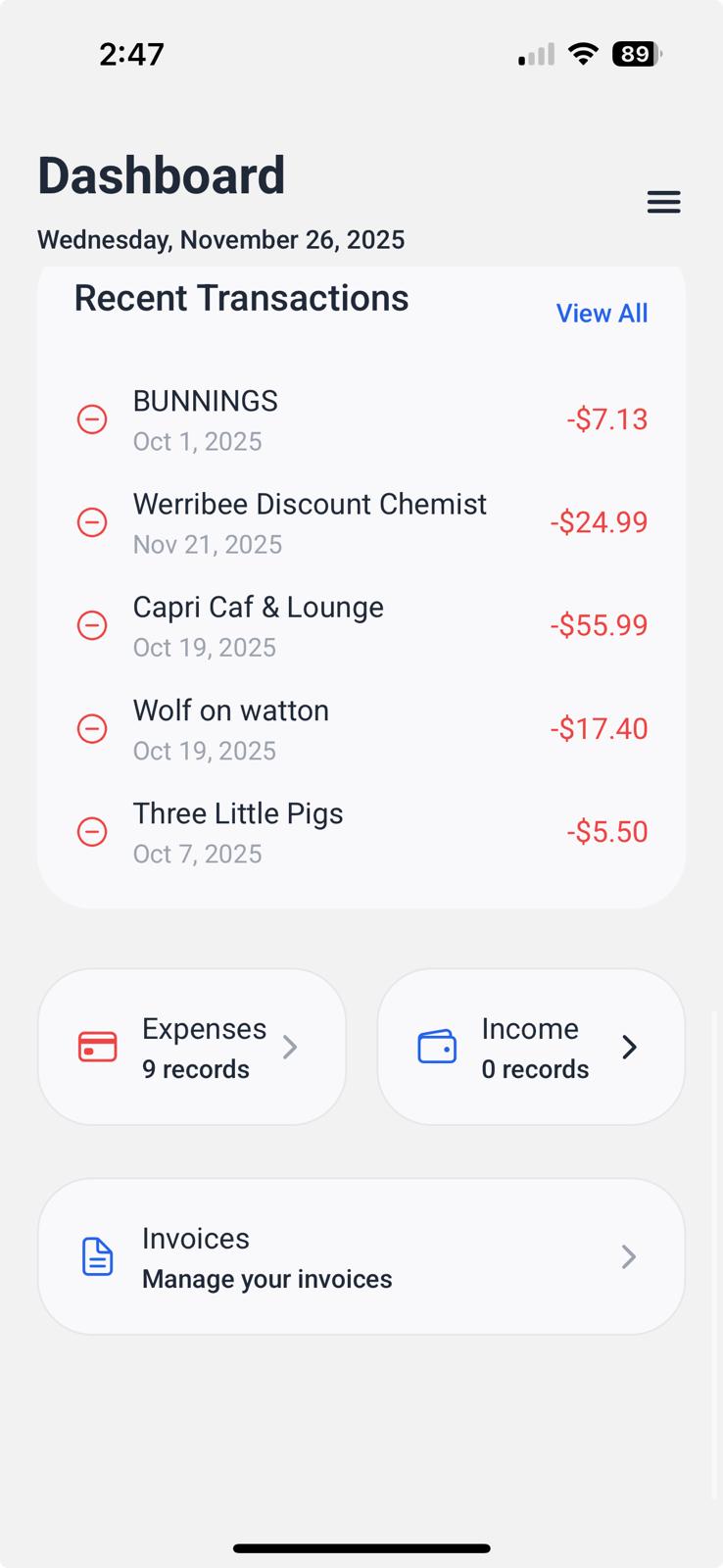Open the Expenses card
723x1568 pixels.
click(192, 1047)
